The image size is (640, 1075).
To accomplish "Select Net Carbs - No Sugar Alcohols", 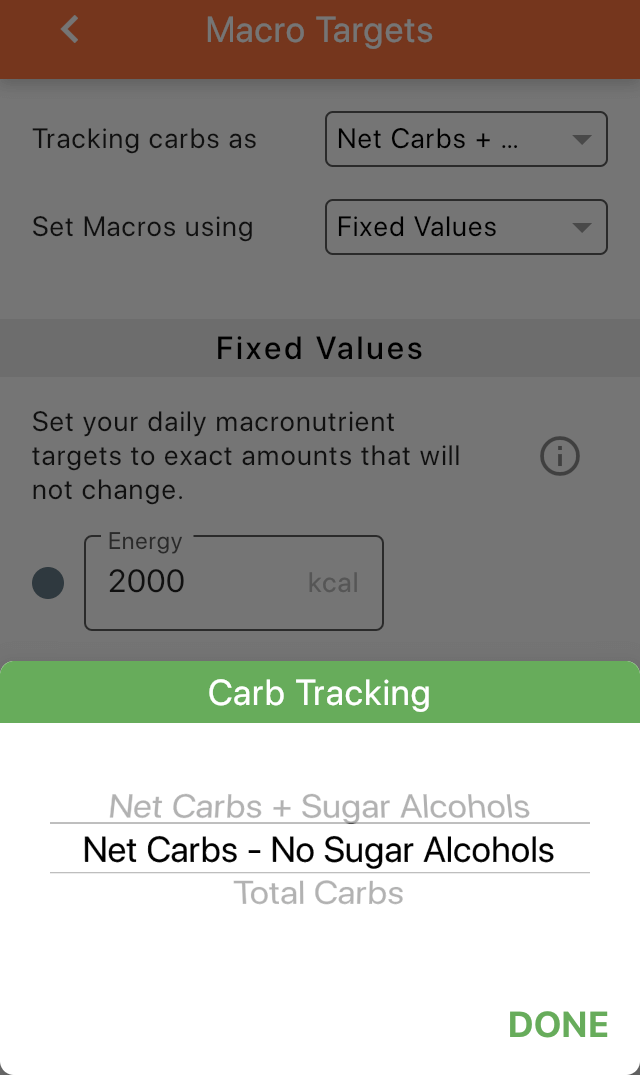I will click(319, 850).
